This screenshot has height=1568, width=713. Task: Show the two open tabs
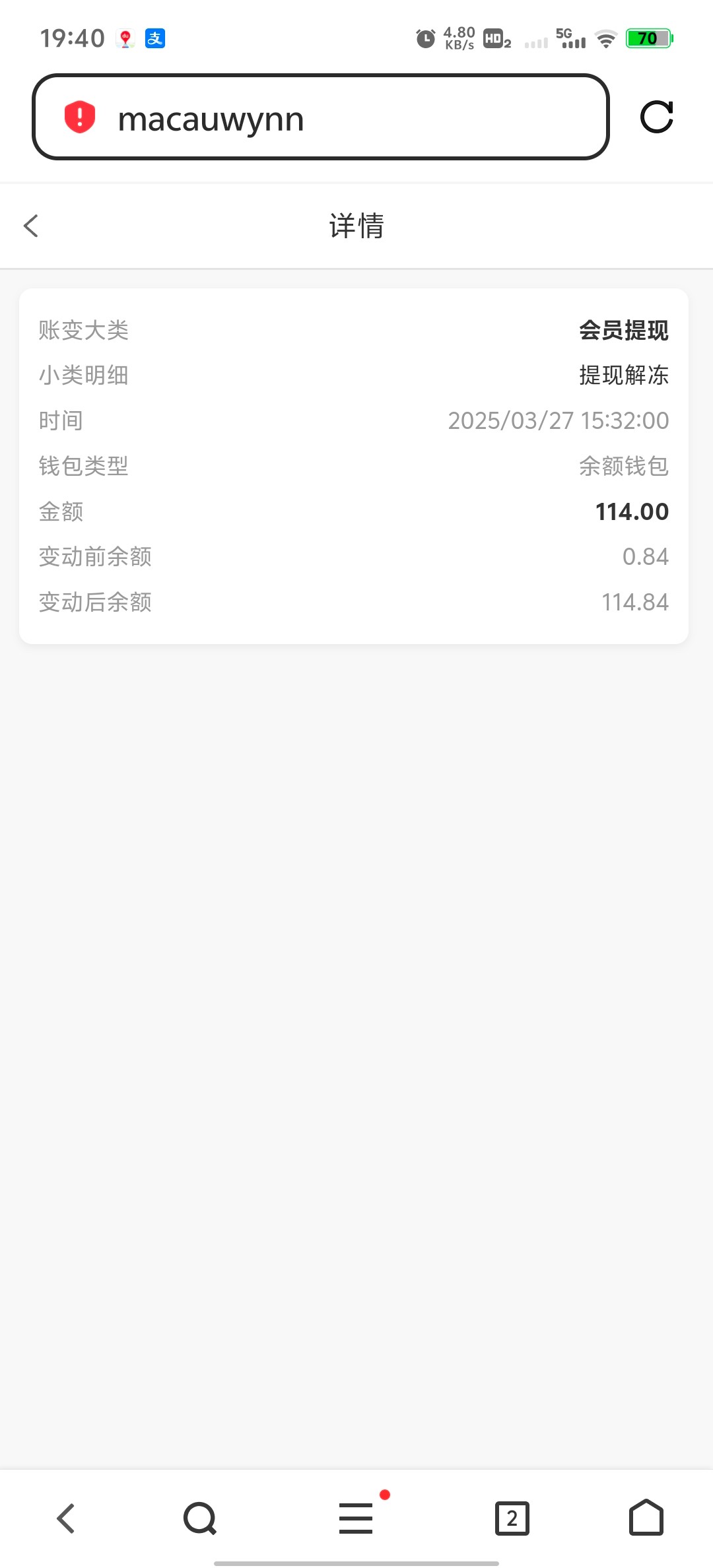tap(512, 1519)
